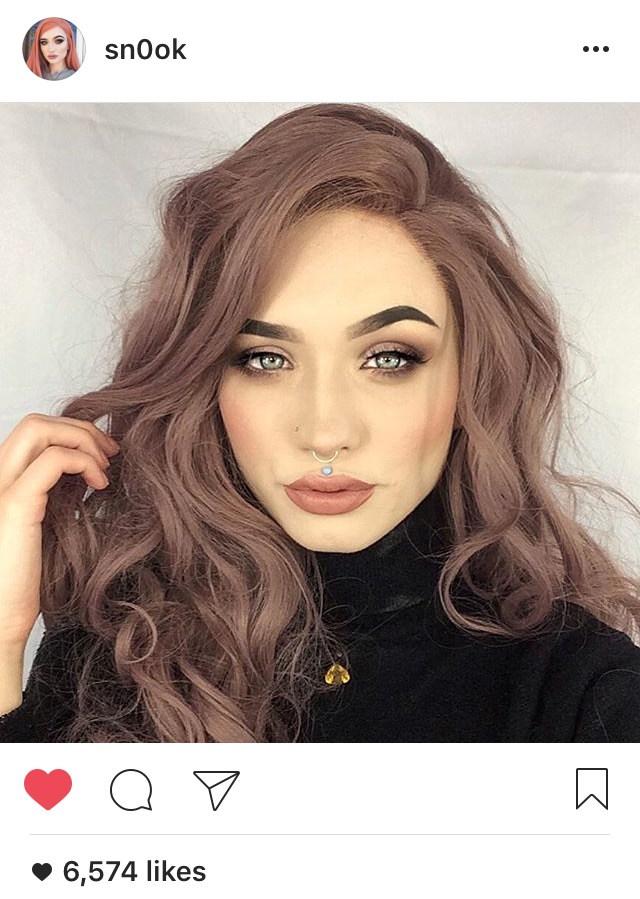The width and height of the screenshot is (640, 899).
Task: Open sn0ok's profile picture
Action: pyautogui.click(x=53, y=49)
